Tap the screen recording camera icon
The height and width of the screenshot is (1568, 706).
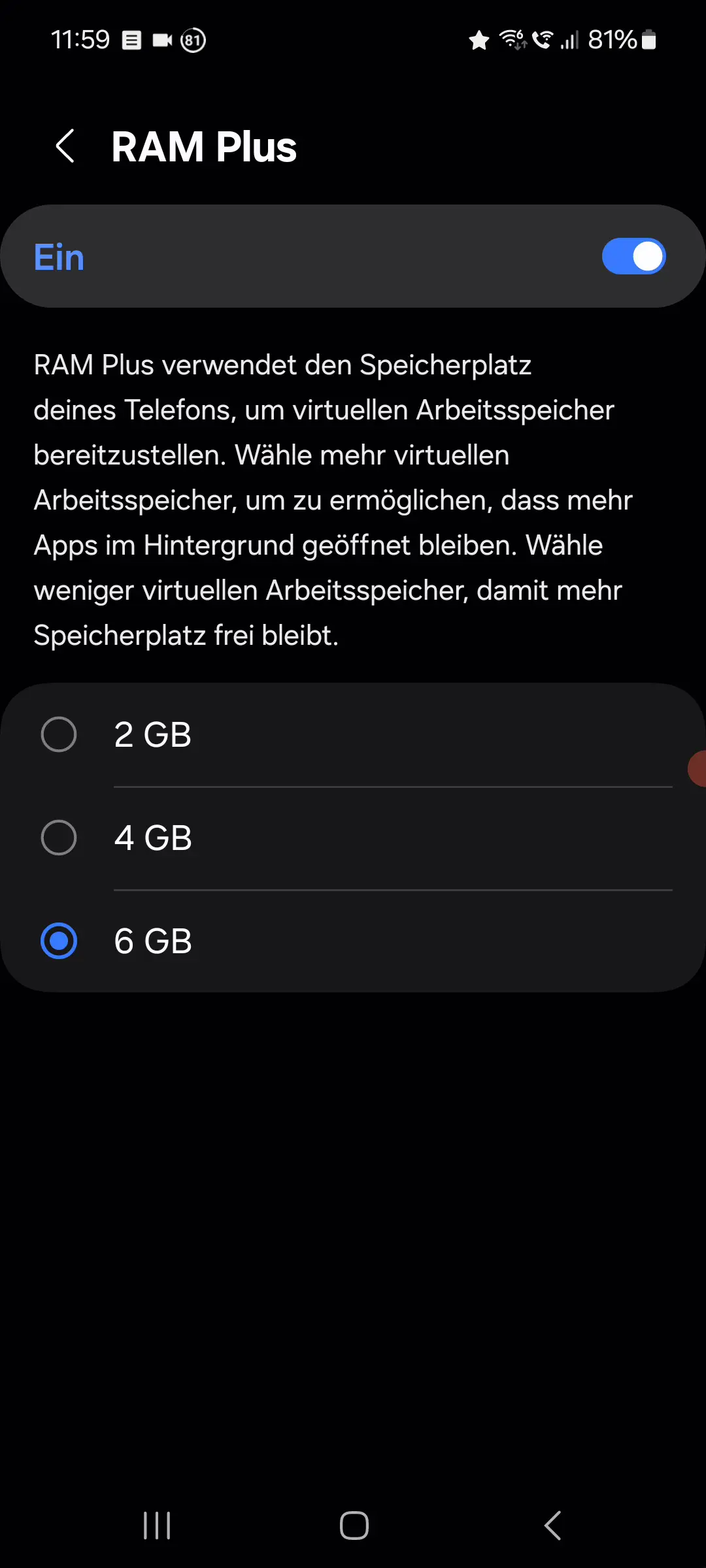click(x=161, y=40)
